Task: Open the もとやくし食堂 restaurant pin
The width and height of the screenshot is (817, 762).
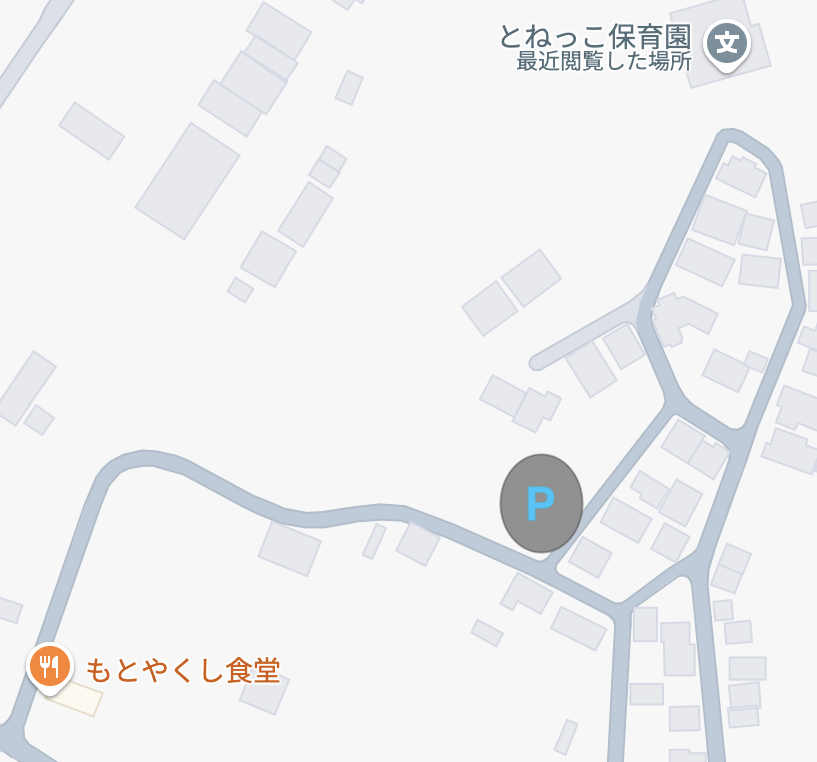Action: tap(49, 666)
